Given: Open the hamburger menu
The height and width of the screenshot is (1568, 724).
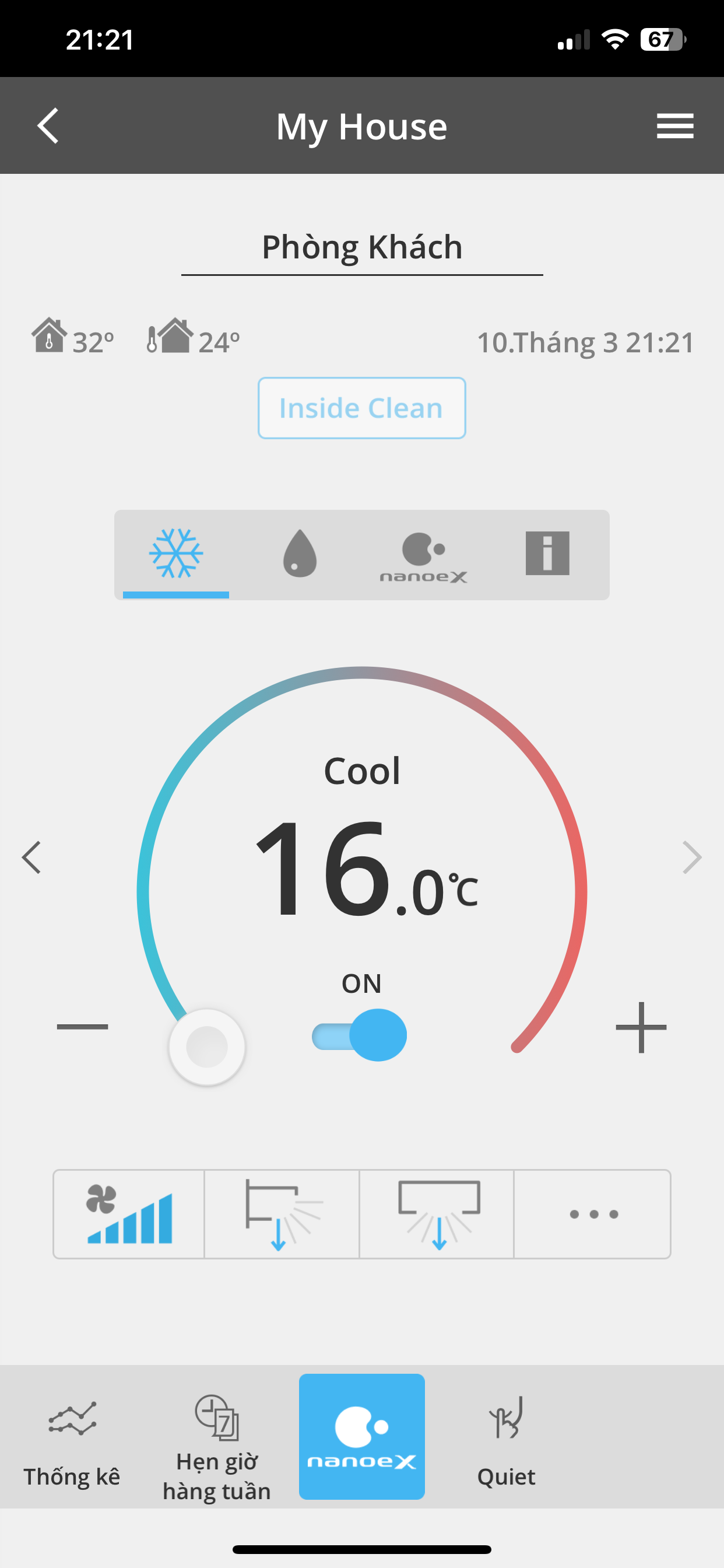Looking at the screenshot, I should (x=674, y=126).
